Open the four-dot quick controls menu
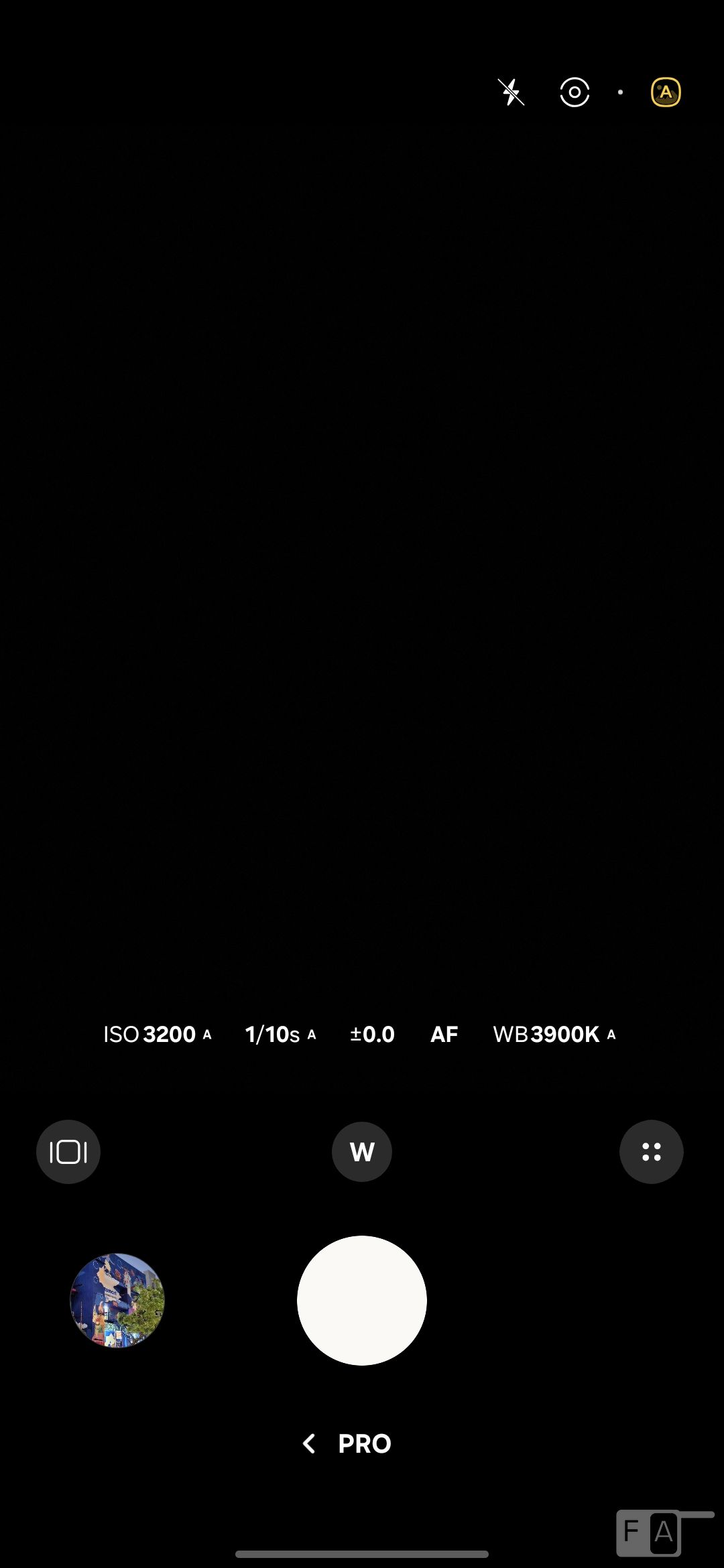724x1568 pixels. 651,1152
